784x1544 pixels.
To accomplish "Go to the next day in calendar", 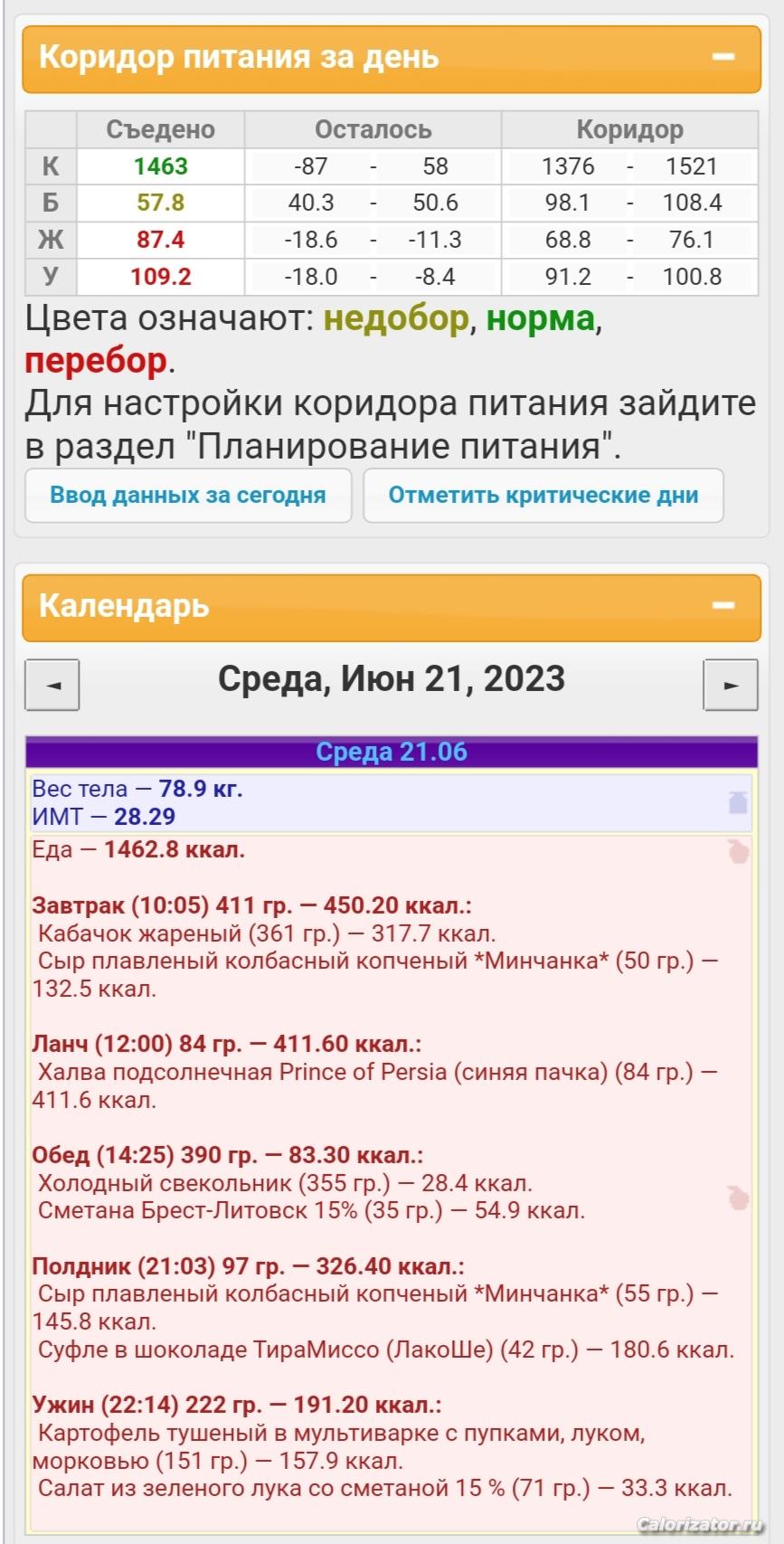I will (x=731, y=685).
